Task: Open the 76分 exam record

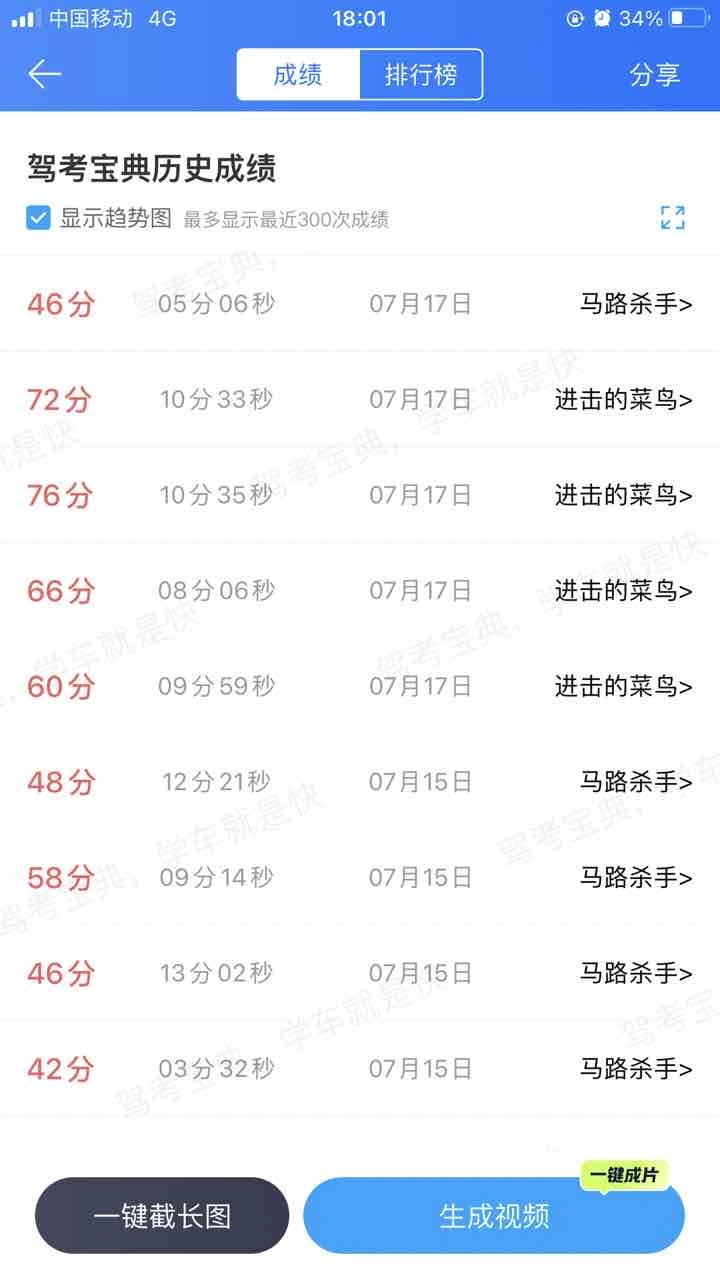Action: pyautogui.click(x=360, y=495)
